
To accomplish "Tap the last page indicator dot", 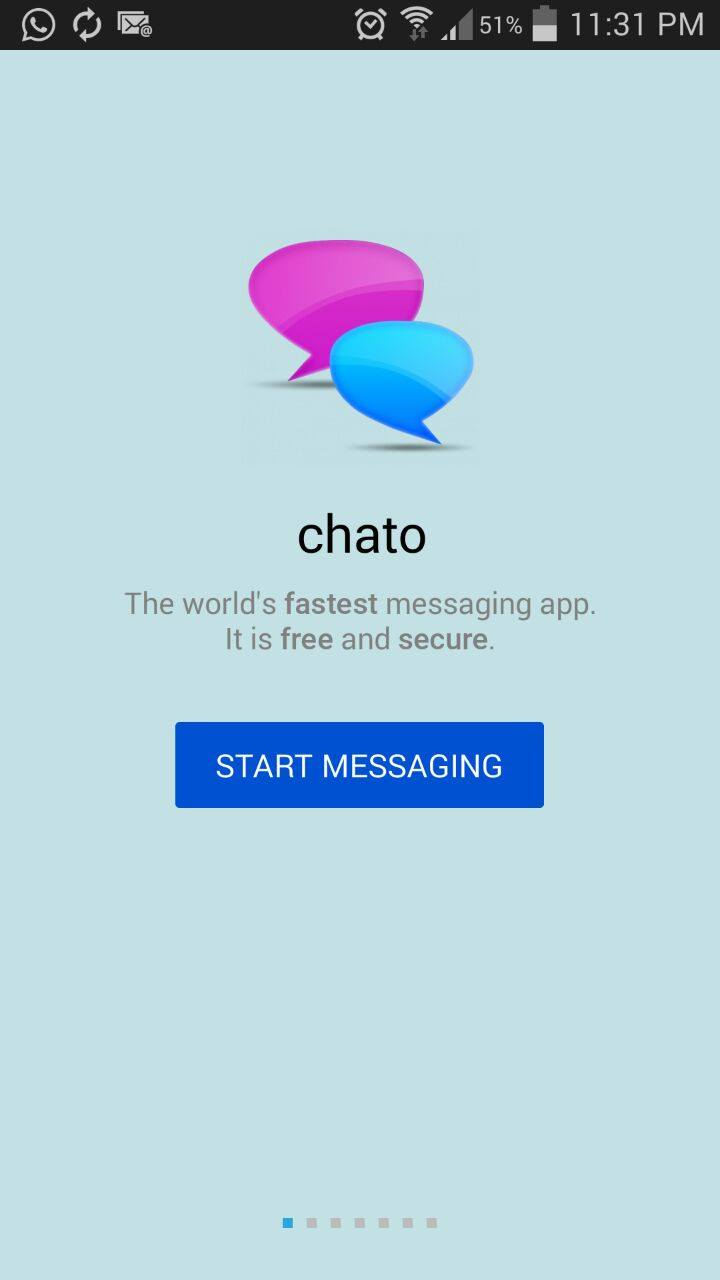I will click(430, 1222).
